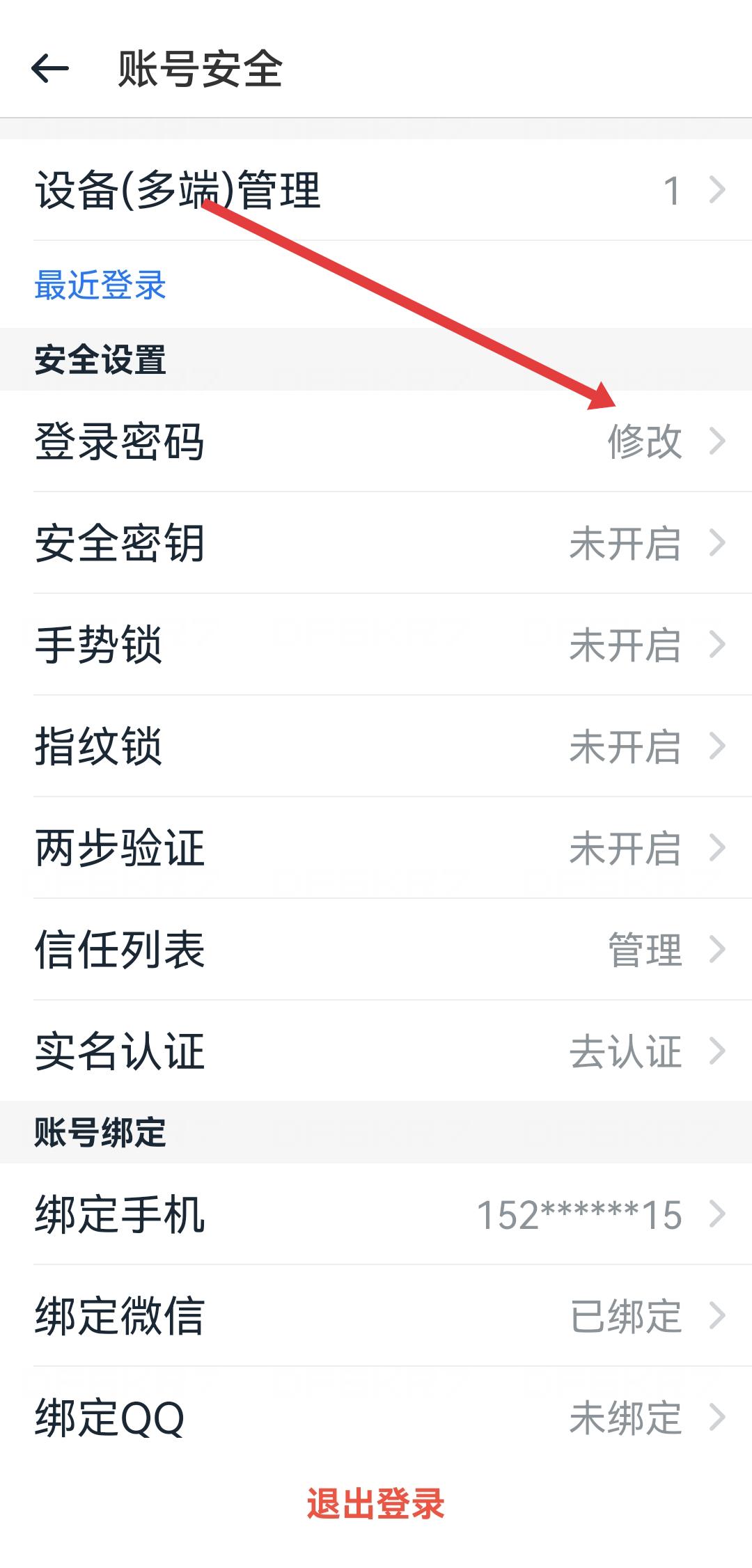This screenshot has width=752, height=1568.
Task: Open 设备(多端)管理 settings
Action: coord(376,190)
